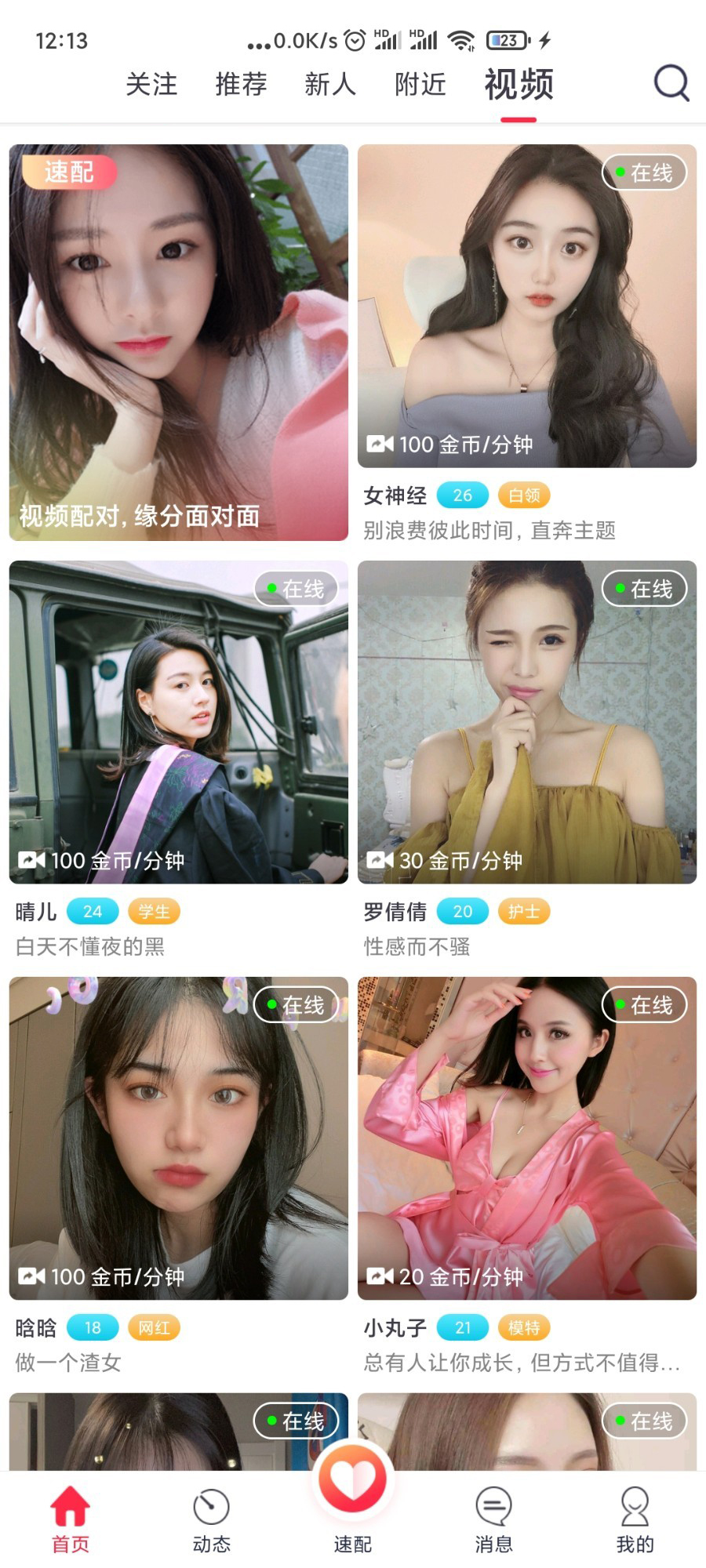Open the search icon
Screen dimensions: 706x1568
[671, 83]
